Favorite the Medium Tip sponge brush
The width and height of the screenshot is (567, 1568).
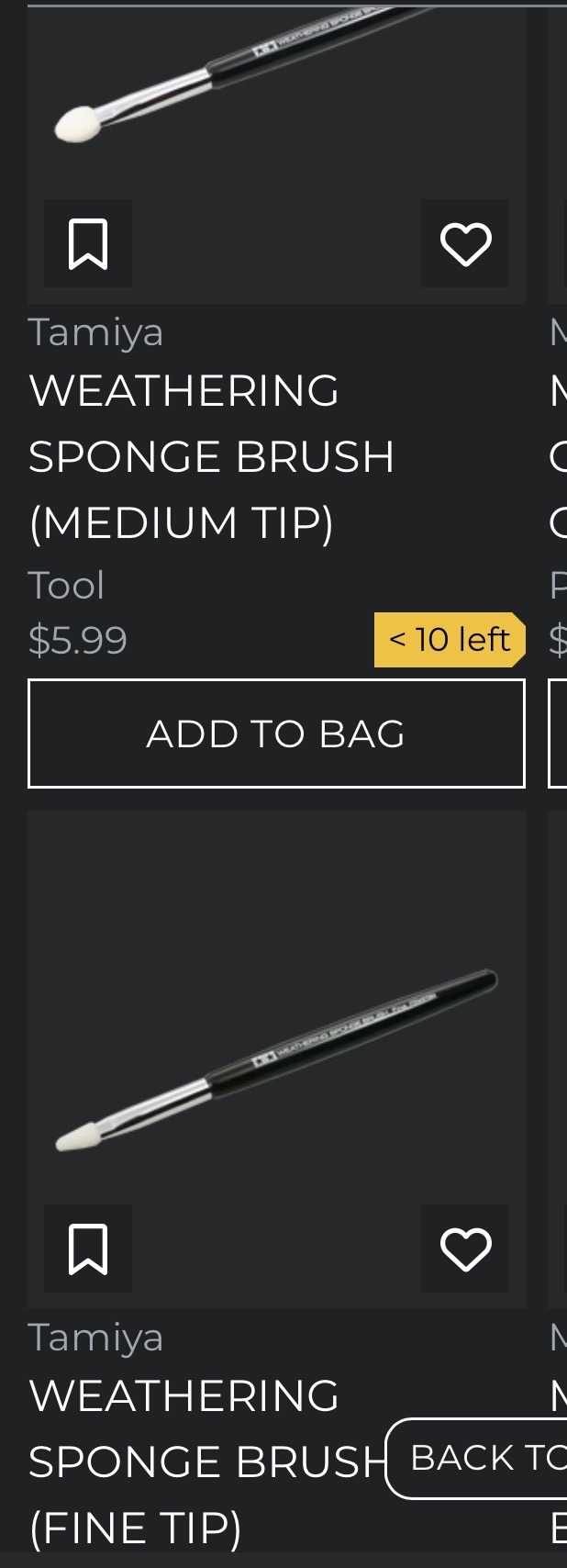point(465,243)
